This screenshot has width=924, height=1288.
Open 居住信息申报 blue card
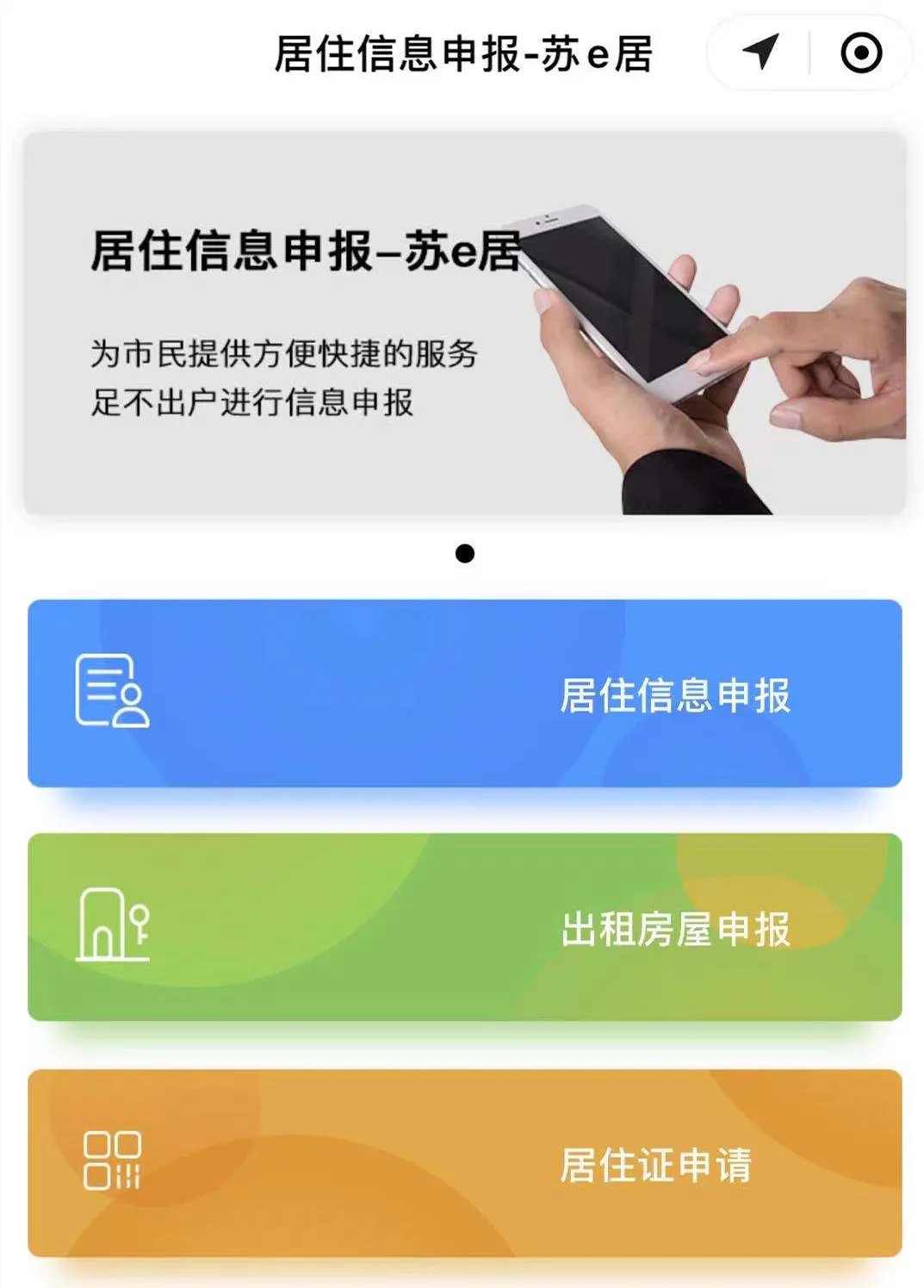(464, 694)
